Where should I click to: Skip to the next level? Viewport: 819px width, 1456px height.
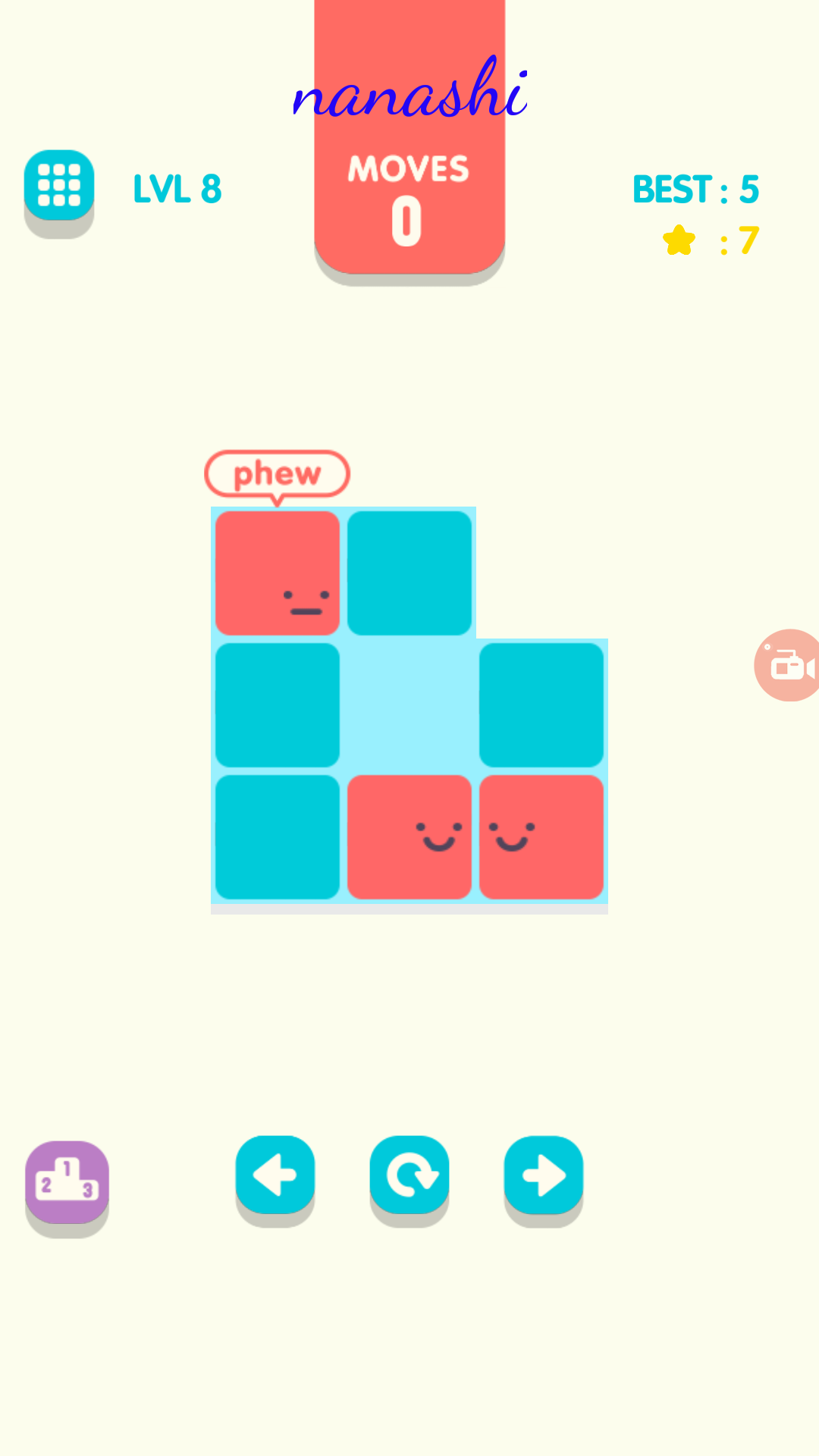pos(543,1175)
